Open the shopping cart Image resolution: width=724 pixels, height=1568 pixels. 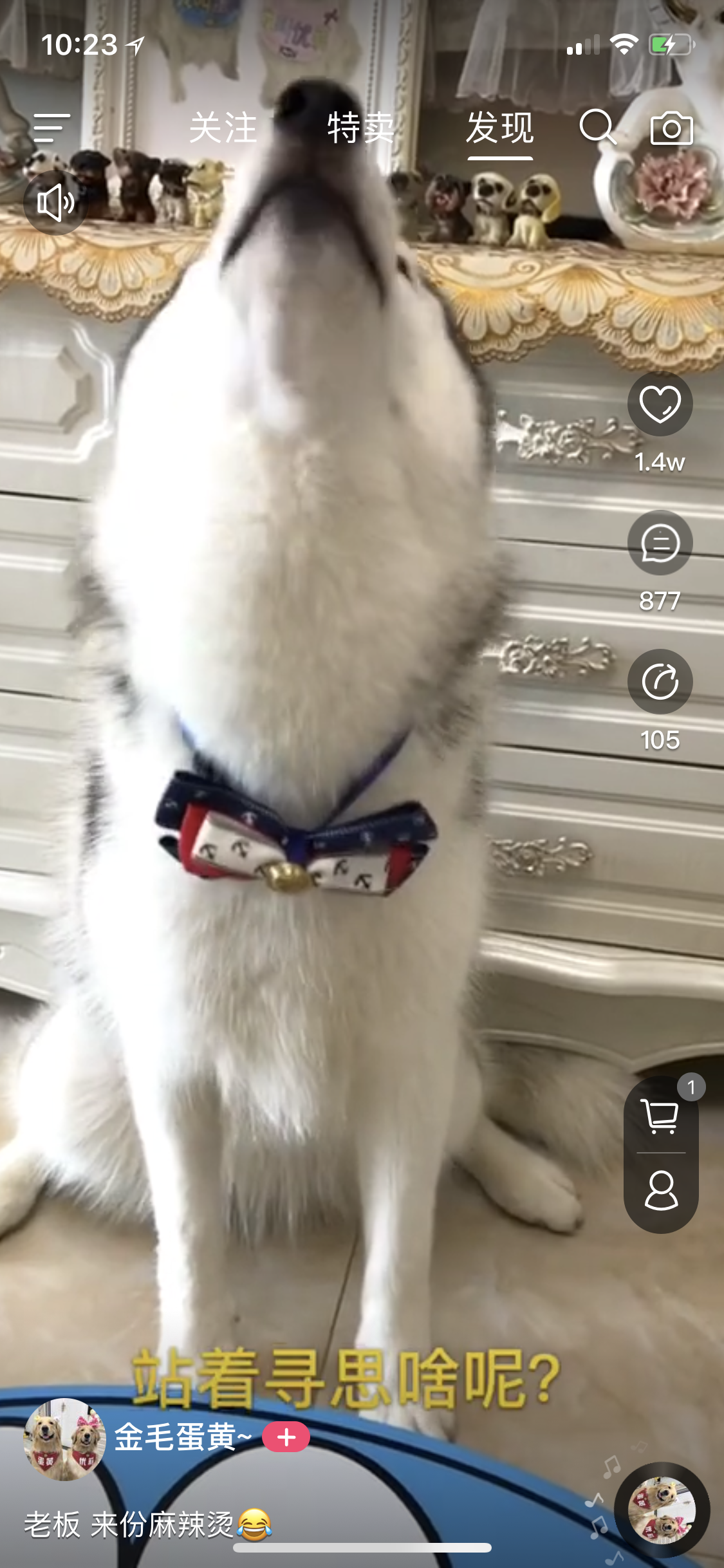pos(660,1115)
